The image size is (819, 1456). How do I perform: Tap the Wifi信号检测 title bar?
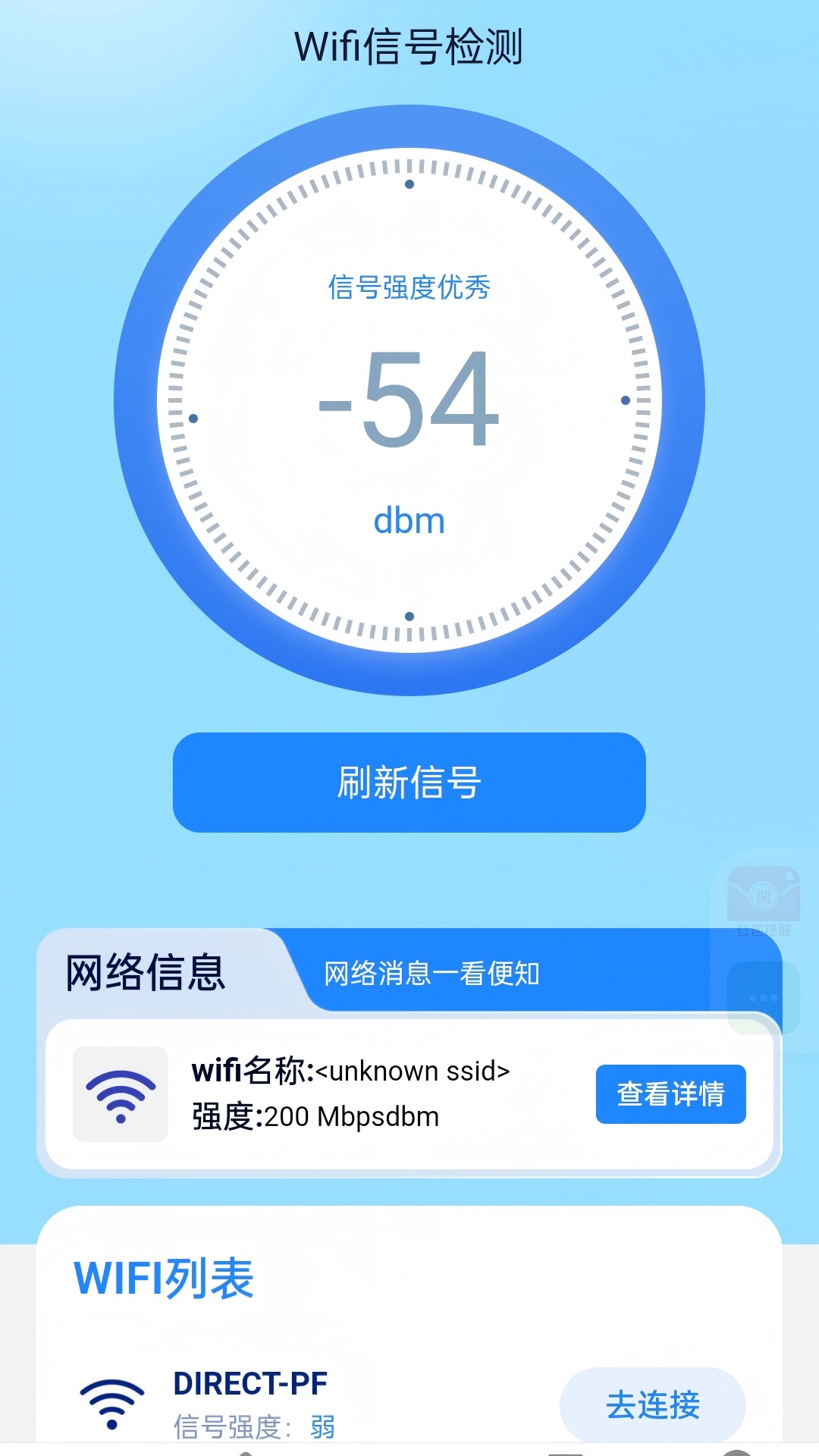coord(409,47)
